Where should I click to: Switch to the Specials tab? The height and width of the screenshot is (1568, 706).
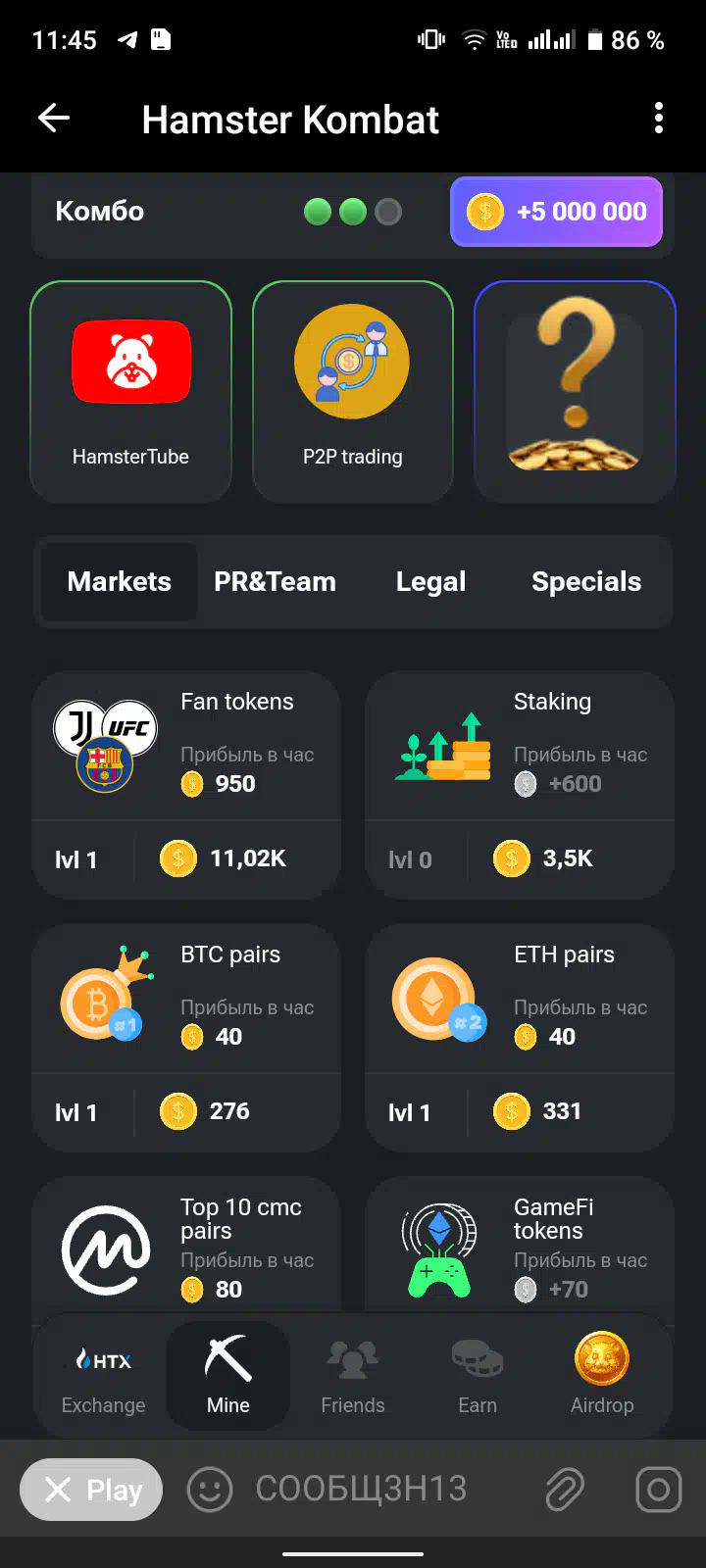point(586,582)
